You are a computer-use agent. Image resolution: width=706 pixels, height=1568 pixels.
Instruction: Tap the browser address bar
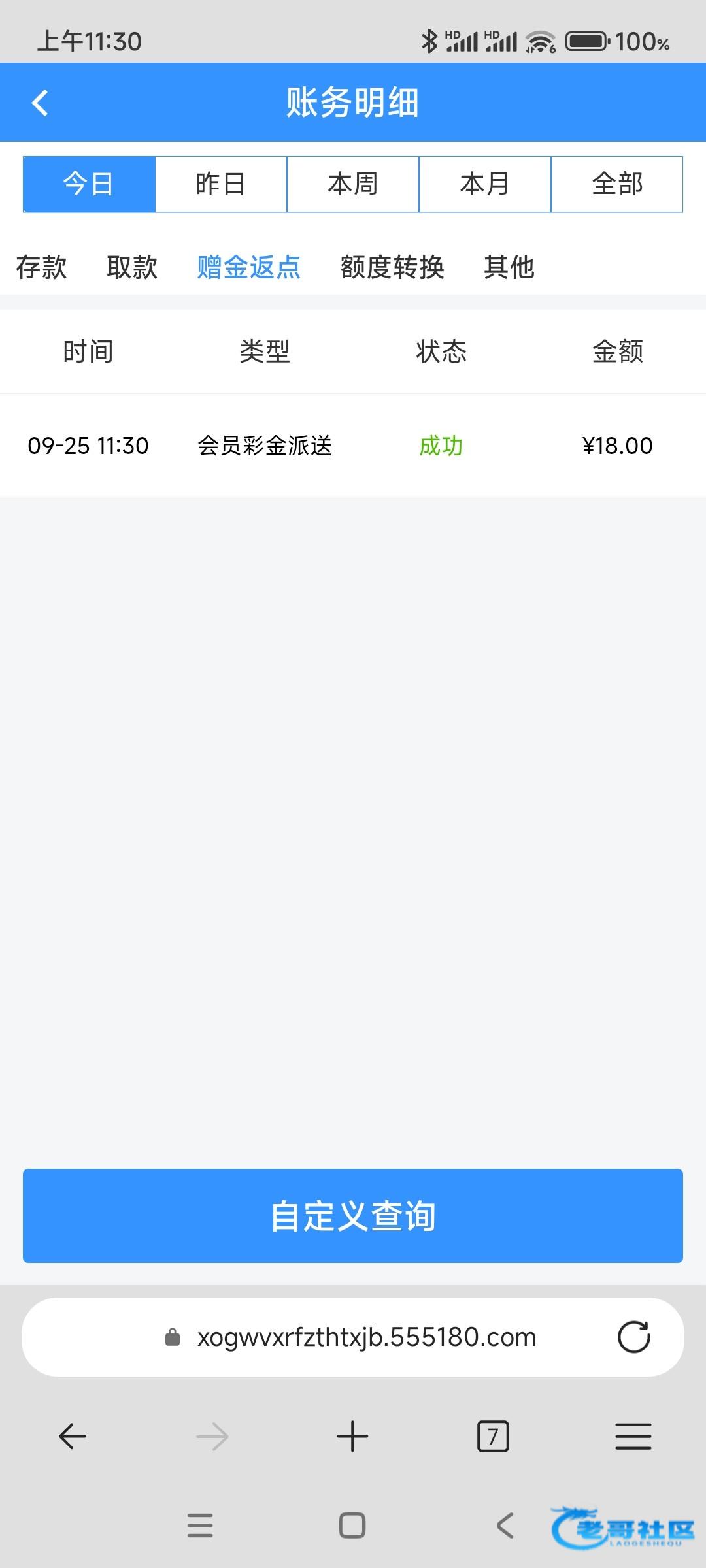coord(366,1337)
